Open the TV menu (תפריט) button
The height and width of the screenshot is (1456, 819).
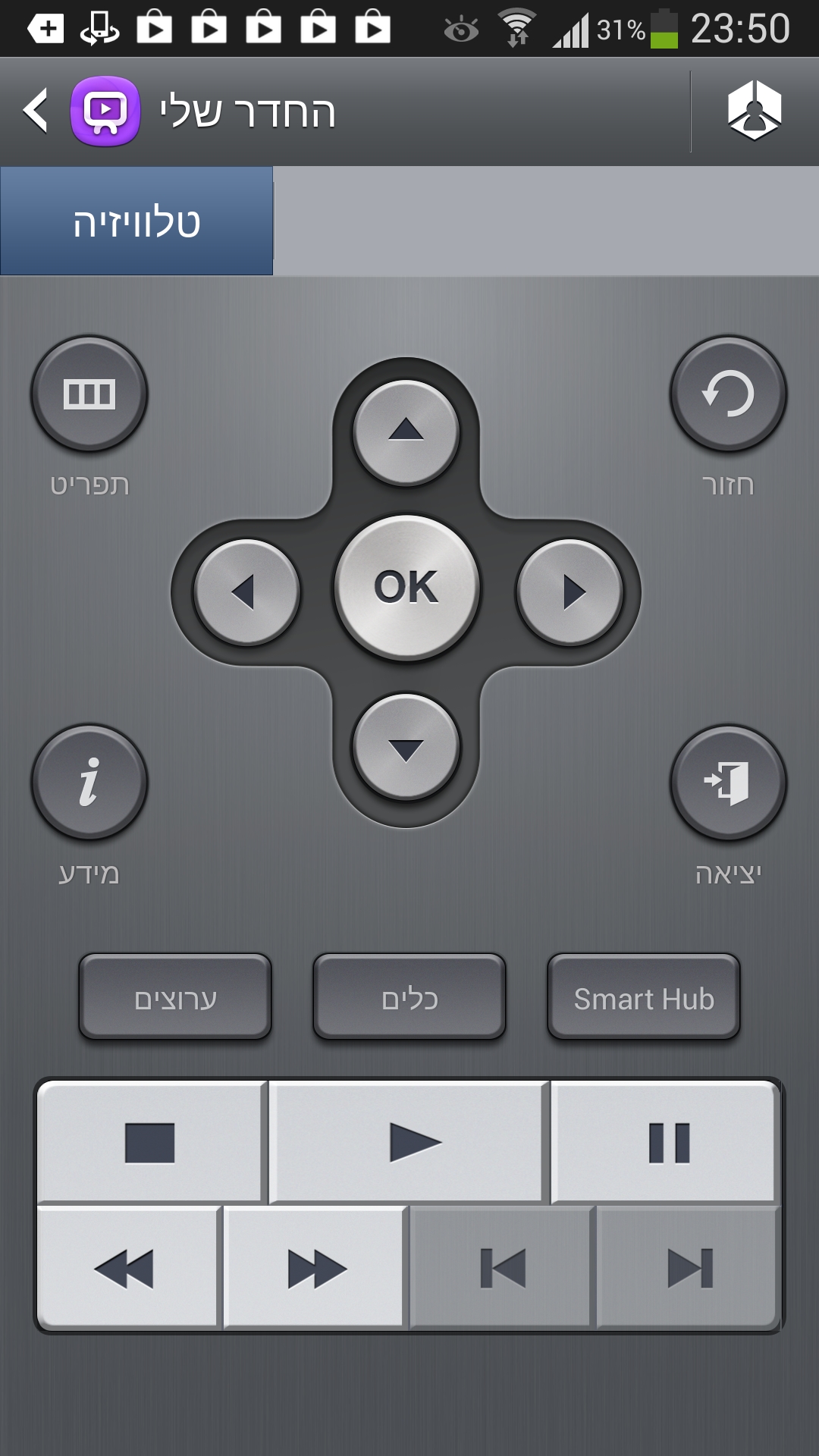click(89, 394)
